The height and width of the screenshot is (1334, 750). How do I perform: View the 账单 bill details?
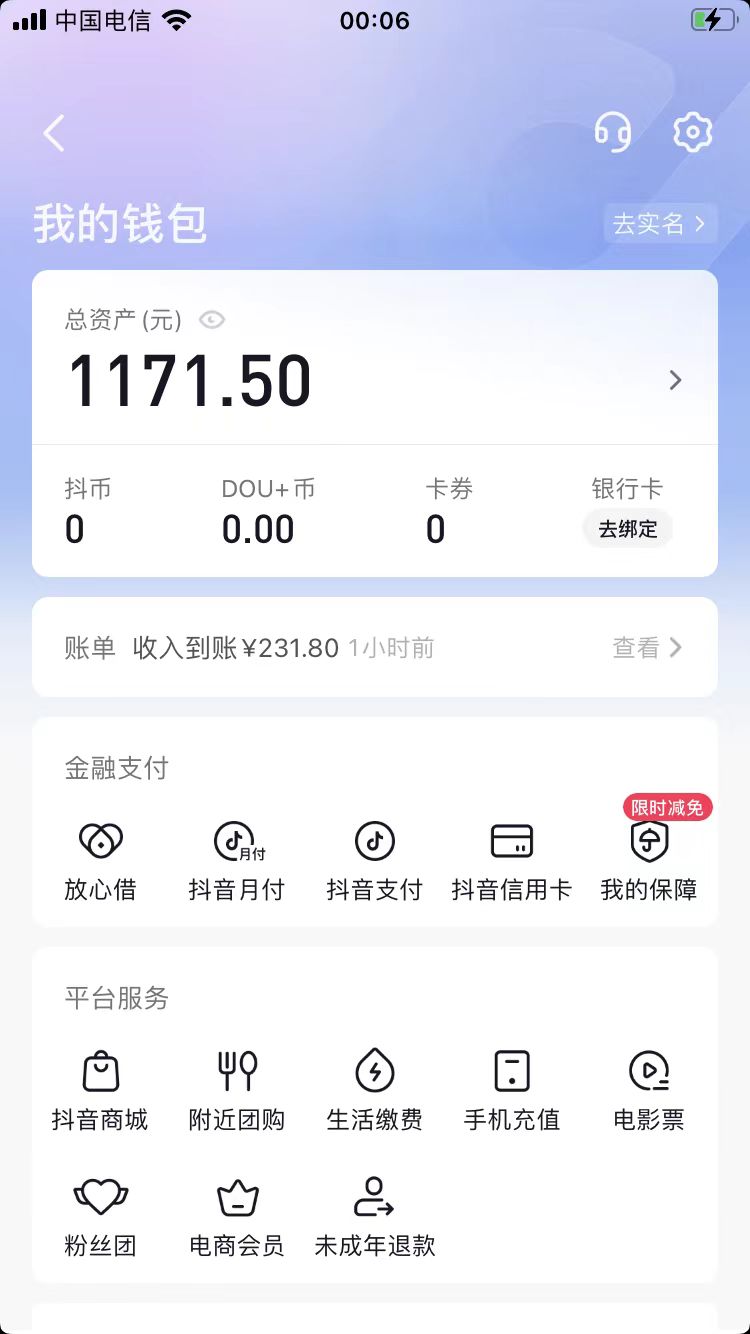coord(647,648)
